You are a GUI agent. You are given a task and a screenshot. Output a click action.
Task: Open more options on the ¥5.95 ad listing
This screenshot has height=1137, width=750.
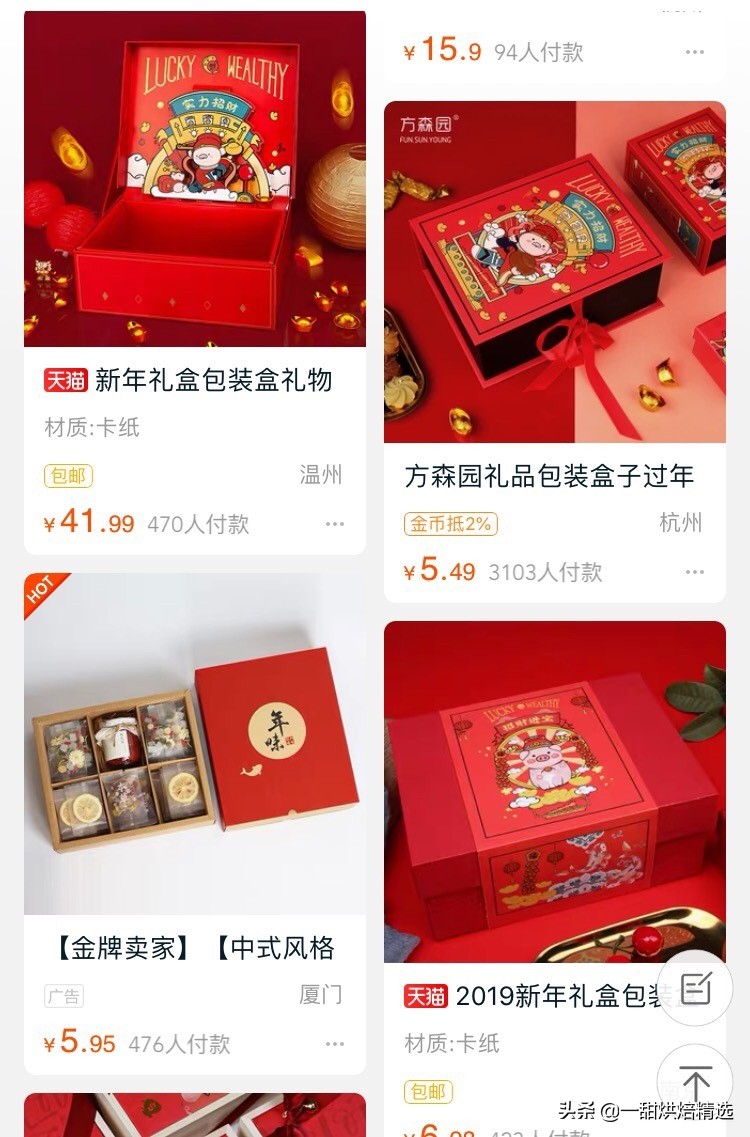coord(335,1044)
